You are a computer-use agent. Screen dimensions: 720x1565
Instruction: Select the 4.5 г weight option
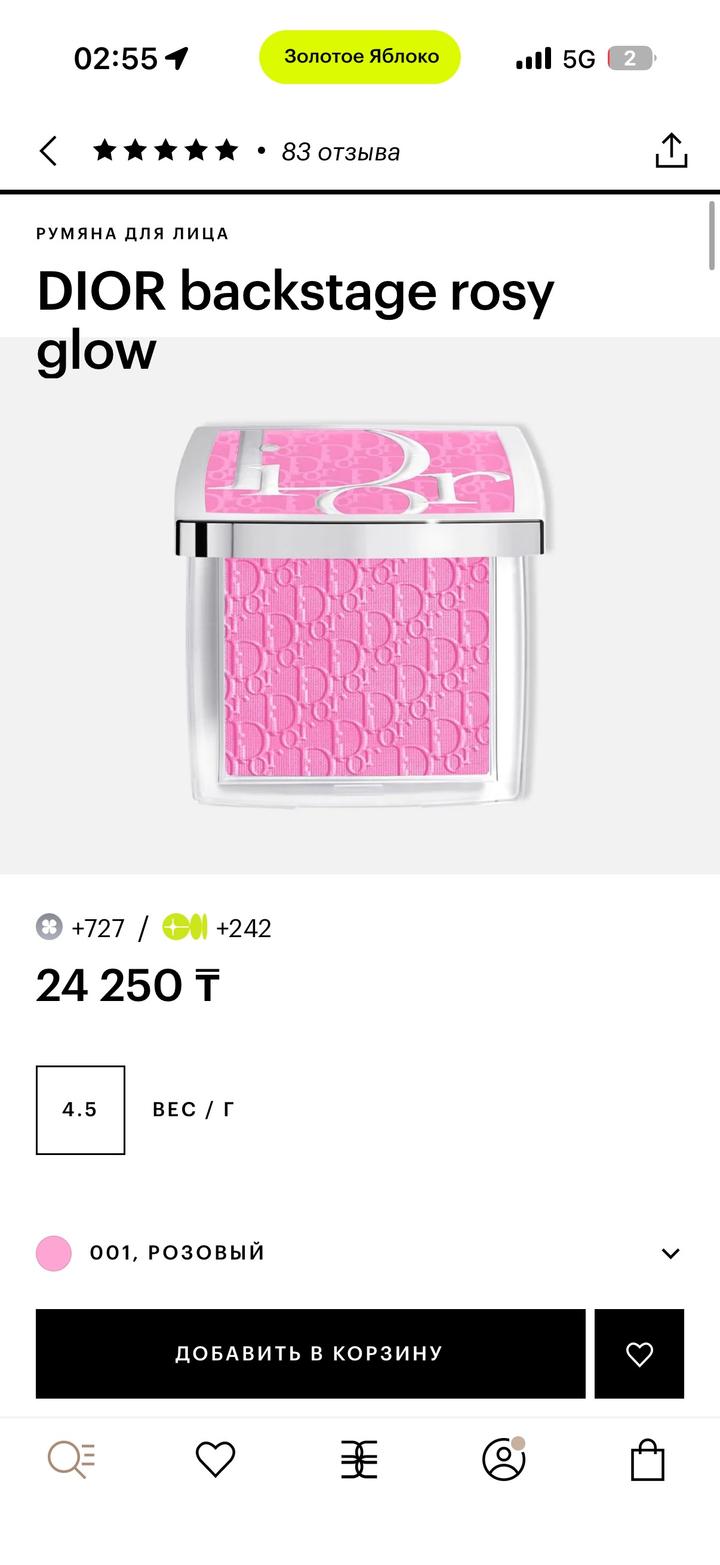[x=80, y=1110]
